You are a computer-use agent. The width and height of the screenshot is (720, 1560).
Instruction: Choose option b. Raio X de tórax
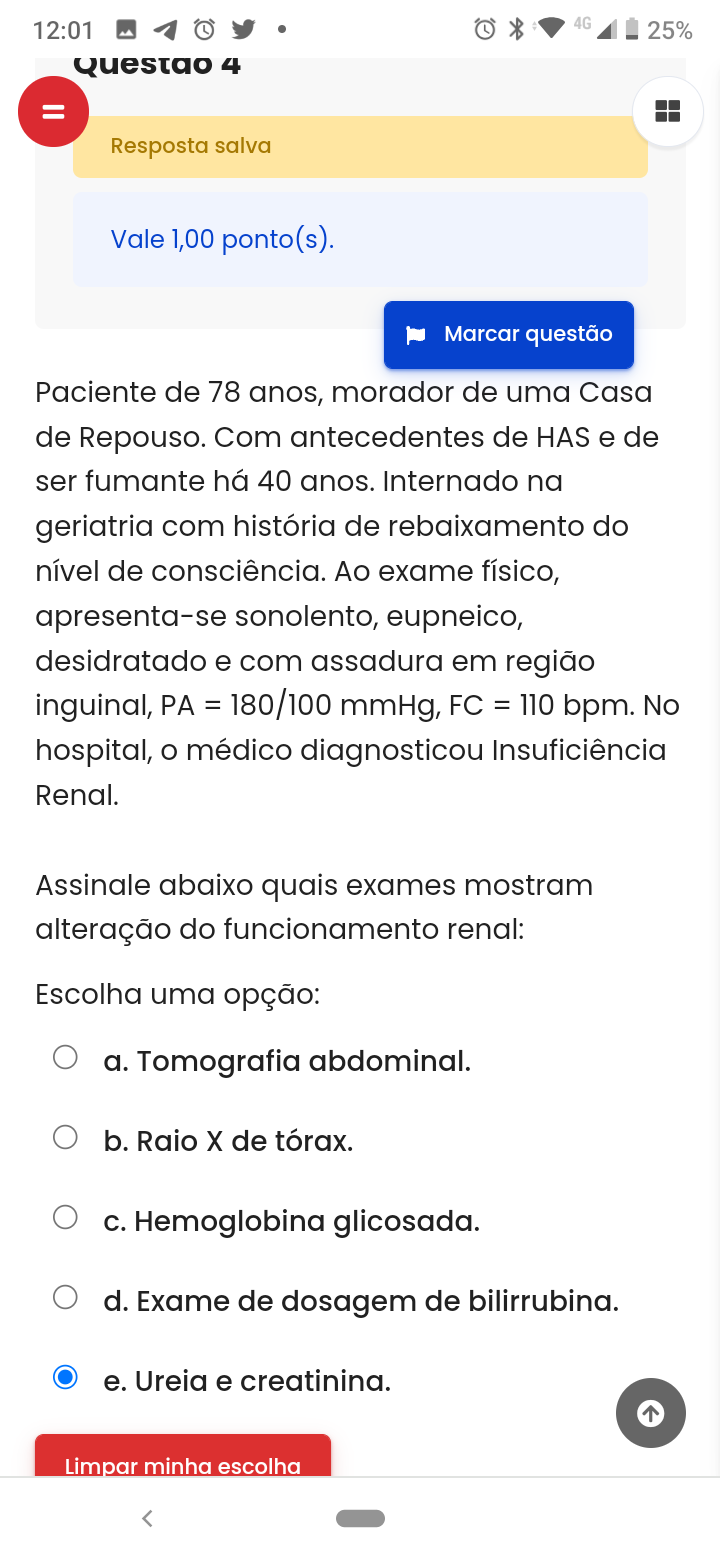coord(66,1138)
